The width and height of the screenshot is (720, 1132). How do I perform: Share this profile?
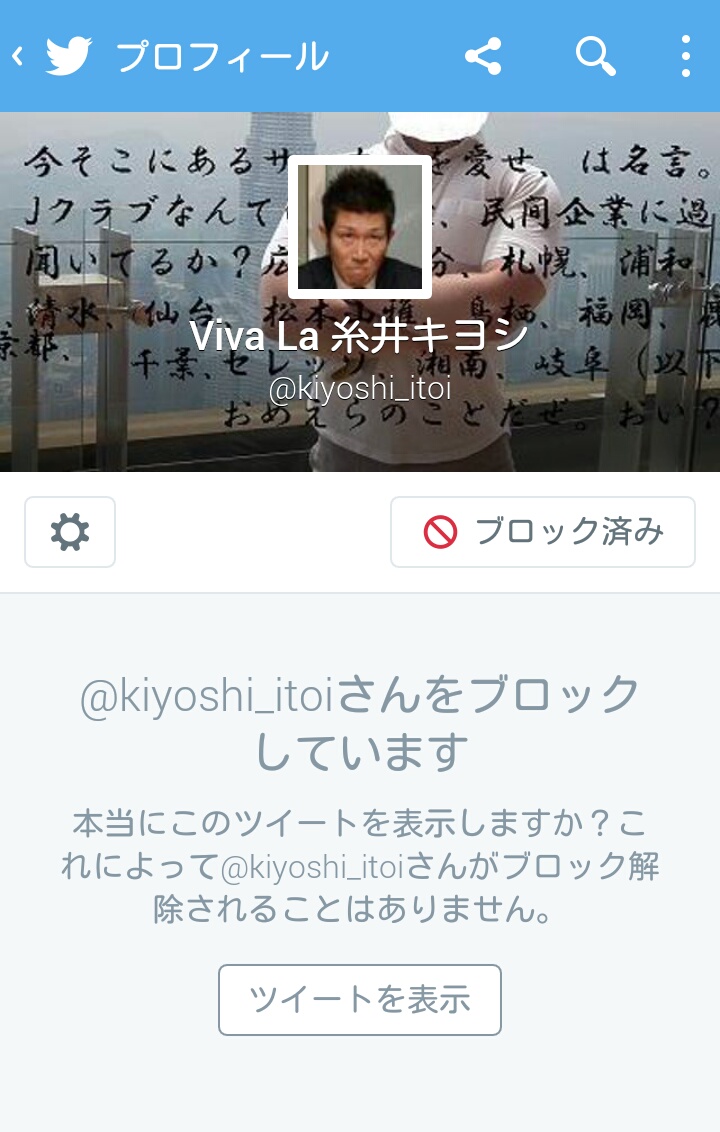[483, 57]
